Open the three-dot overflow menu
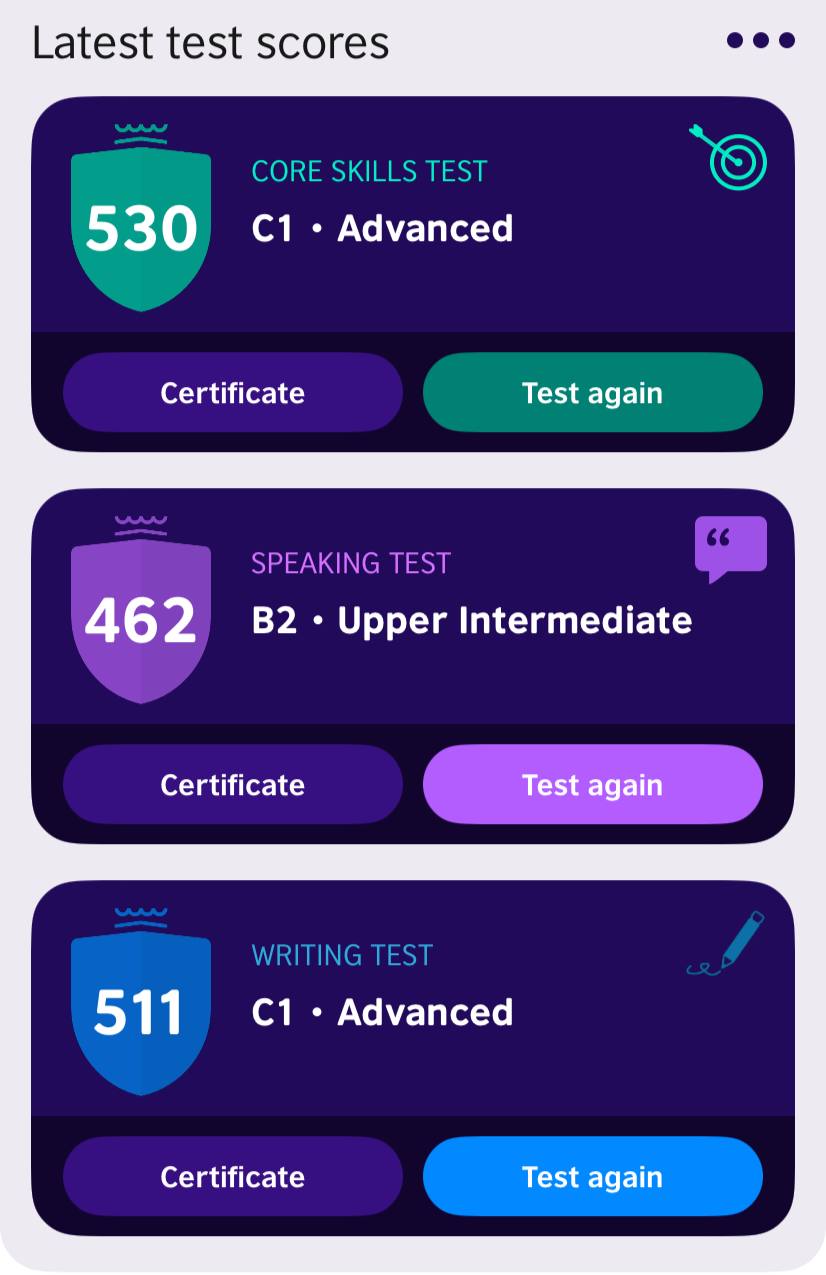Image resolution: width=826 pixels, height=1275 pixels. (760, 41)
